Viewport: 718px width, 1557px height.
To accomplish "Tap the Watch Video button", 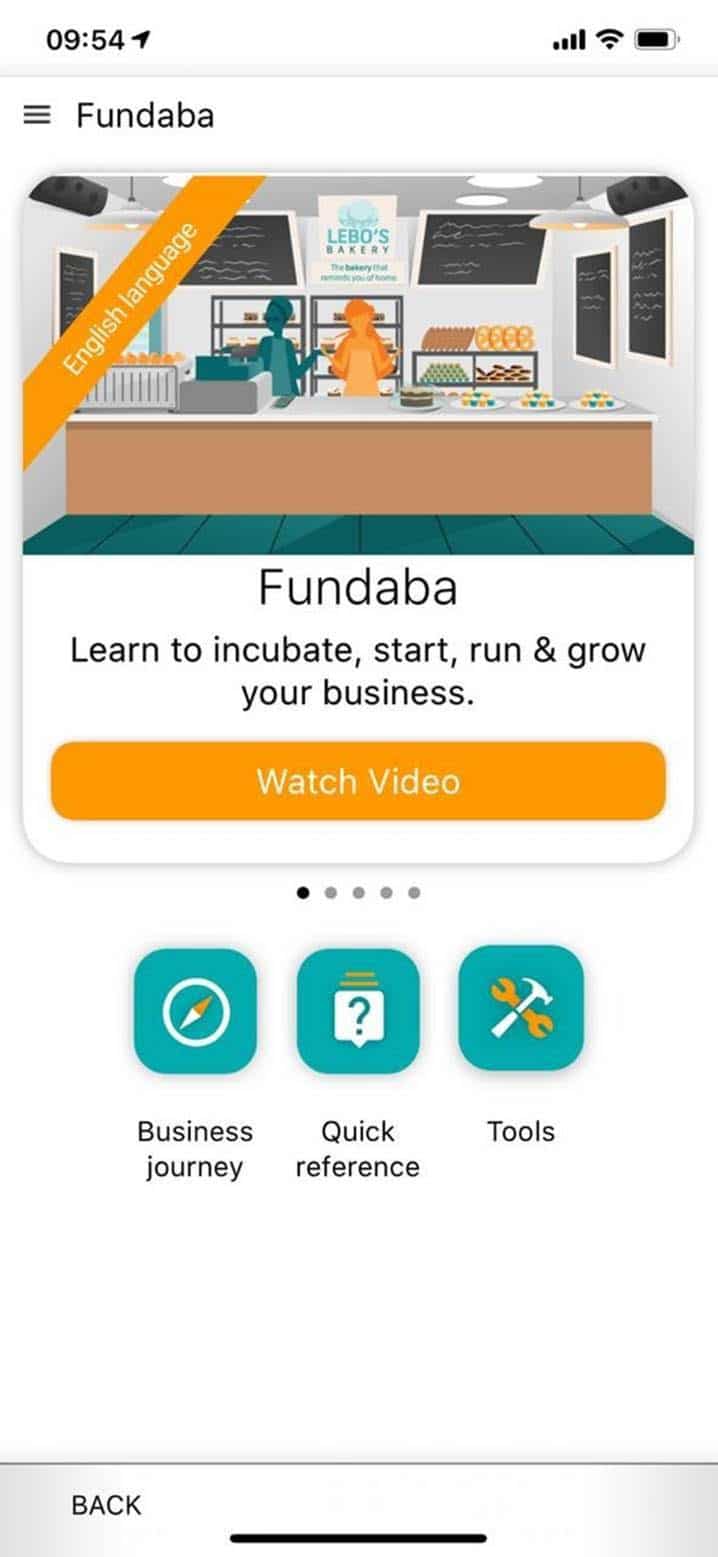I will 358,781.
